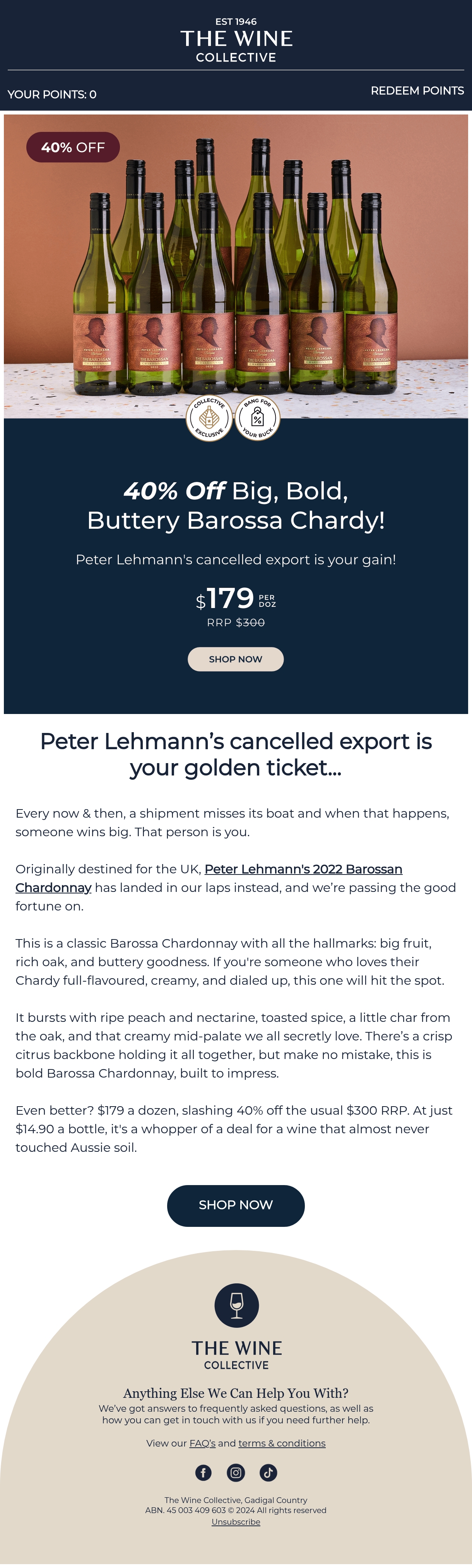
Task: Tap the Redeem Points link
Action: (417, 91)
